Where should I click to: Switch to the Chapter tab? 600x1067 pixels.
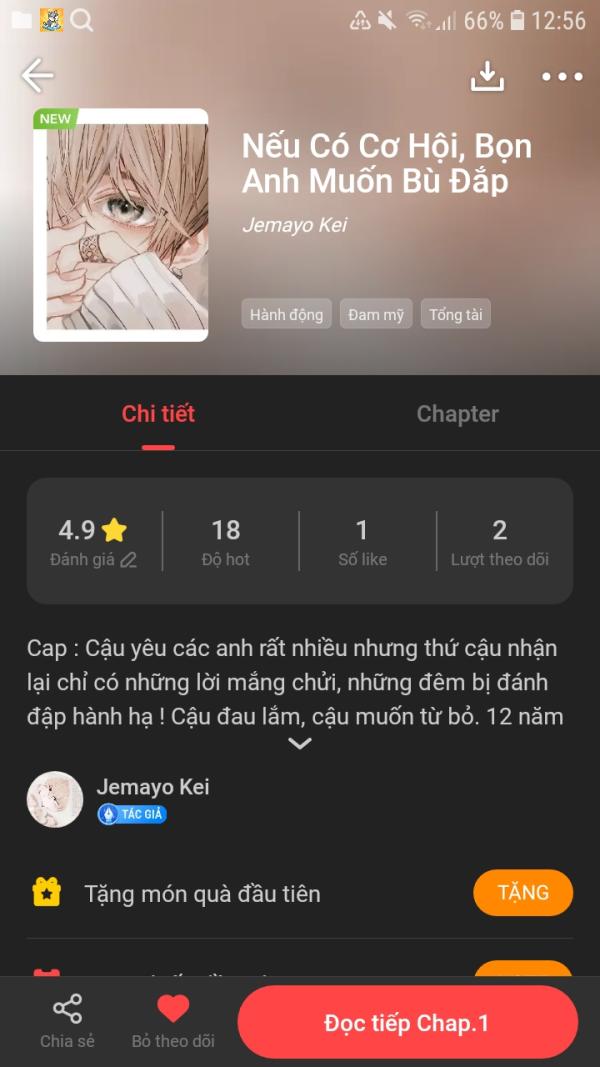(x=457, y=414)
